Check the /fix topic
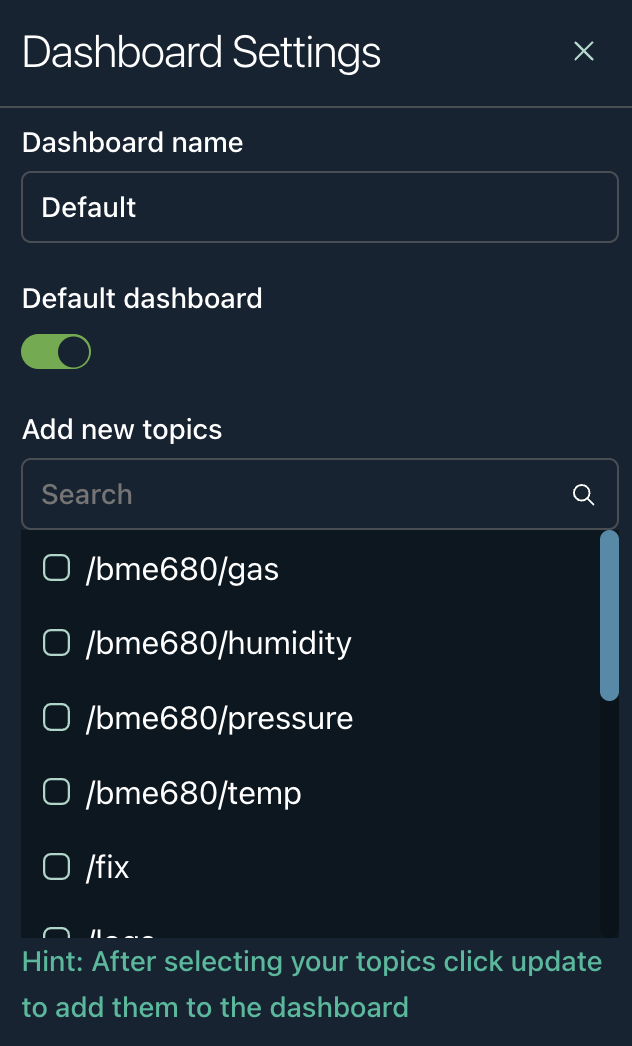The width and height of the screenshot is (632, 1046). [57, 866]
